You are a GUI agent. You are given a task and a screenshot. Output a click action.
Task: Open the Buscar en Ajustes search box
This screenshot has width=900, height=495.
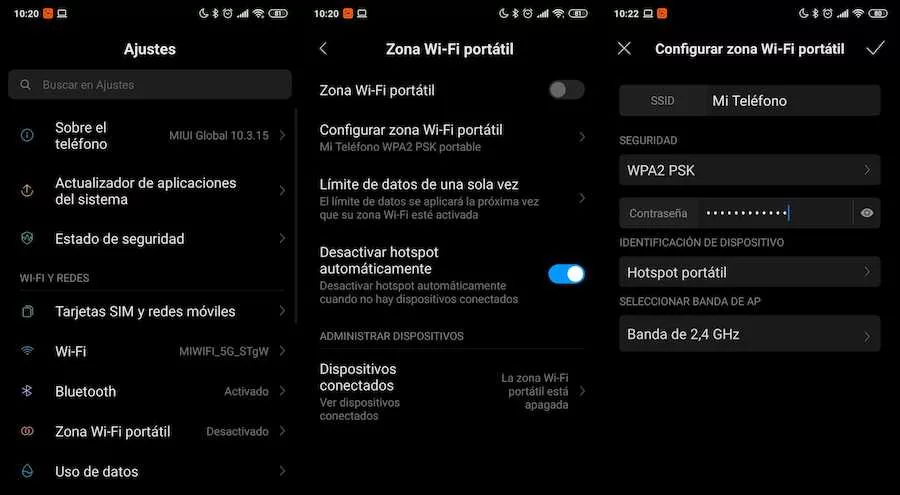pyautogui.click(x=150, y=85)
